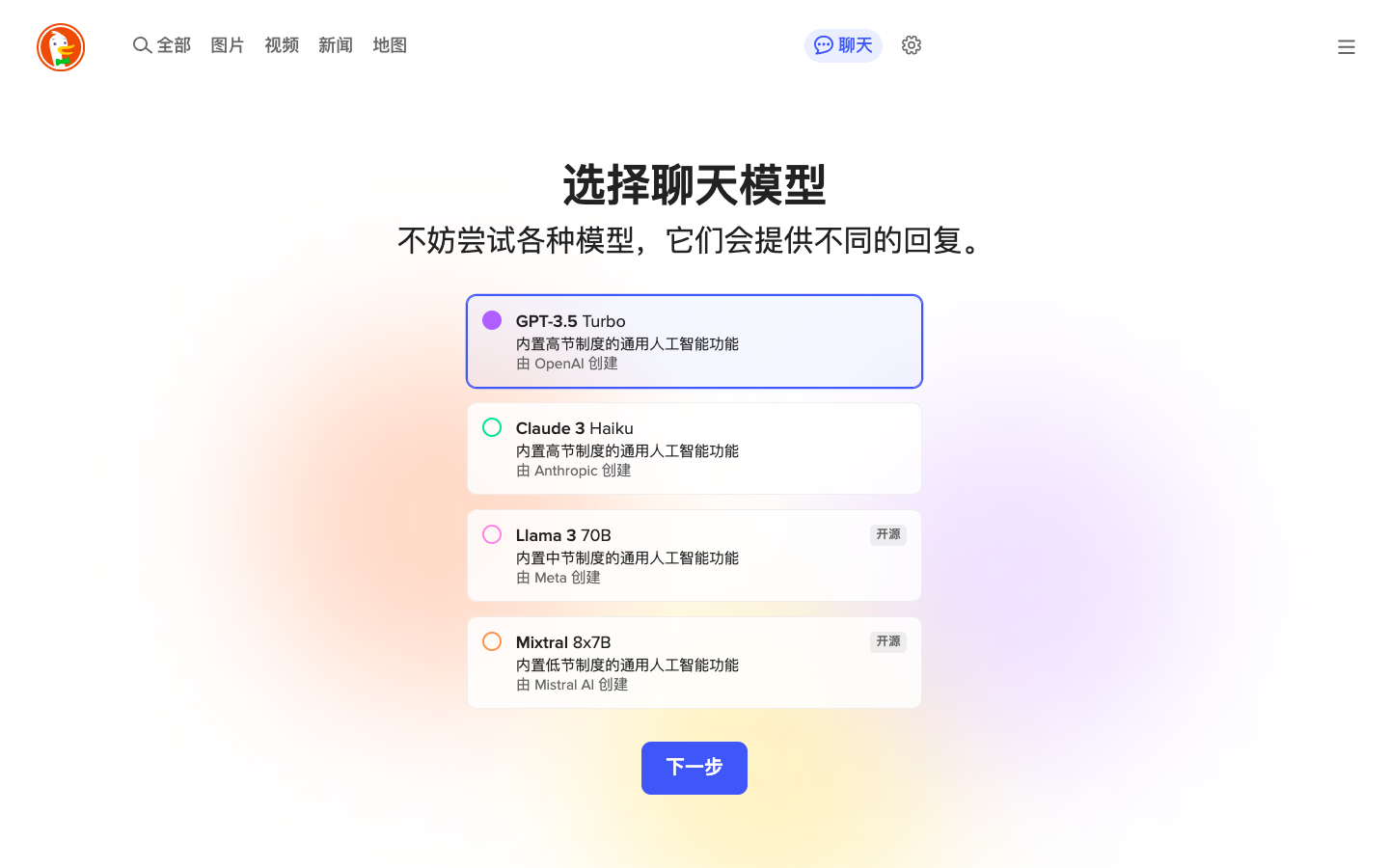Switch to the 图片 tab
Screen dimensions: 1389x868
pos(227,45)
